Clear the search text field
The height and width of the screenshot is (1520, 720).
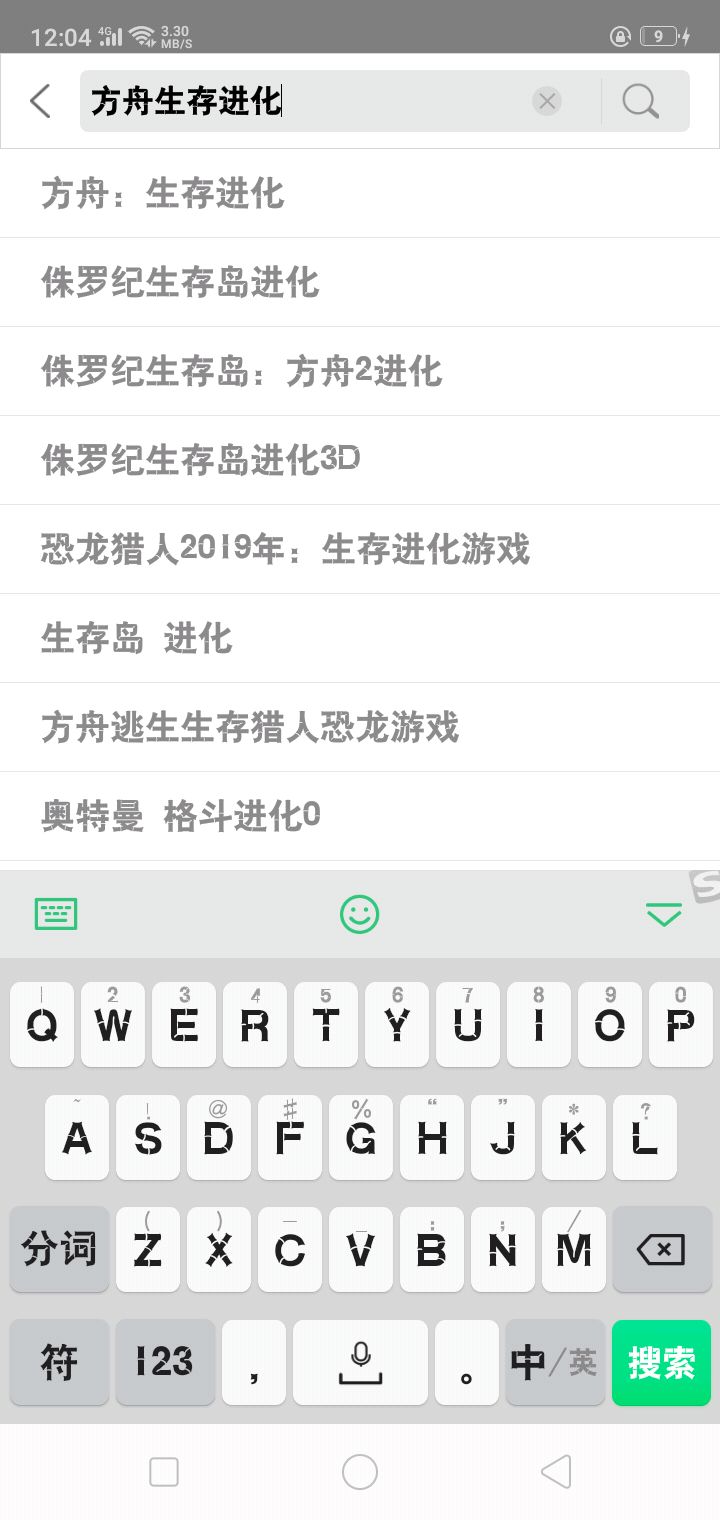pos(547,101)
